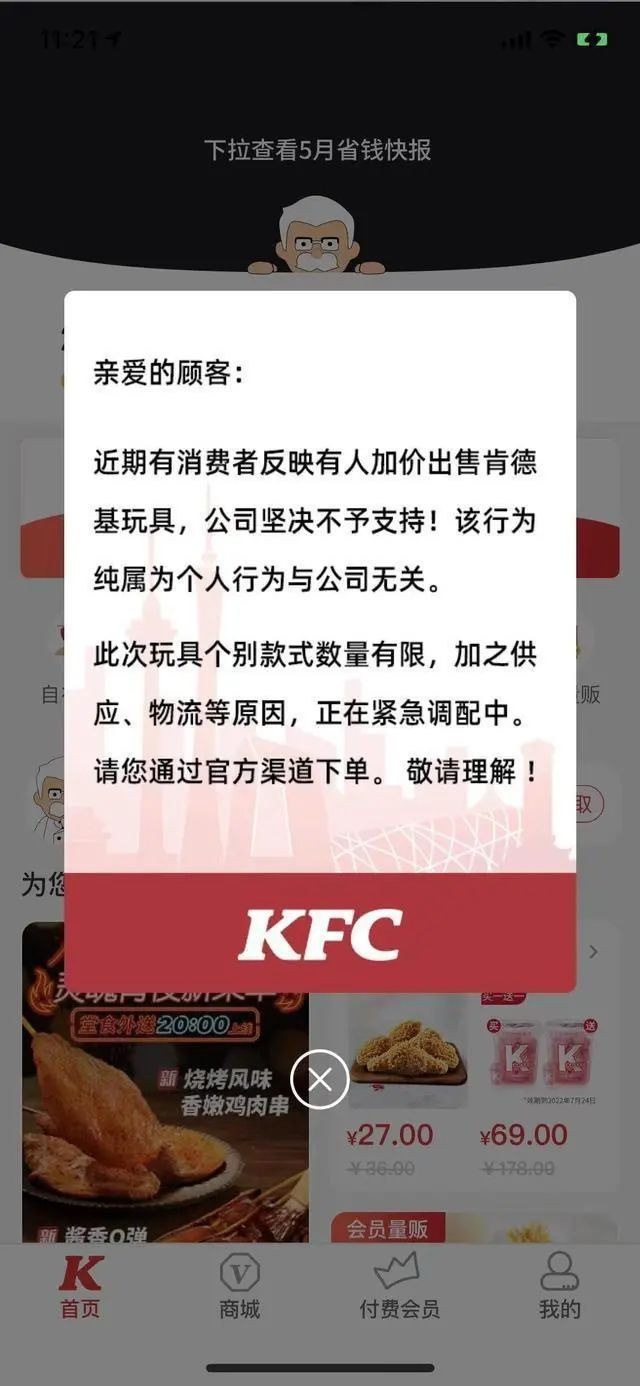Go to the 我的 tab

pos(559,1287)
